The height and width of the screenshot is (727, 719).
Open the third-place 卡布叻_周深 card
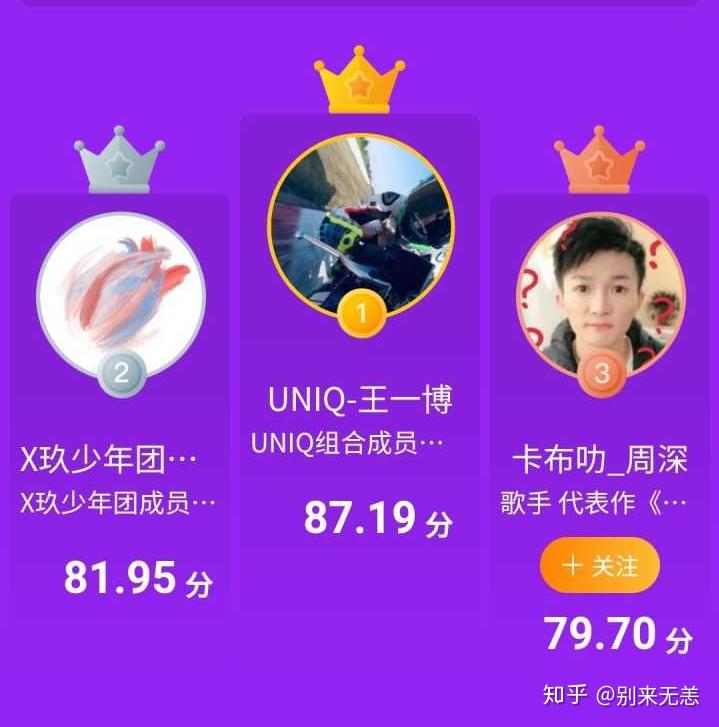pos(600,460)
